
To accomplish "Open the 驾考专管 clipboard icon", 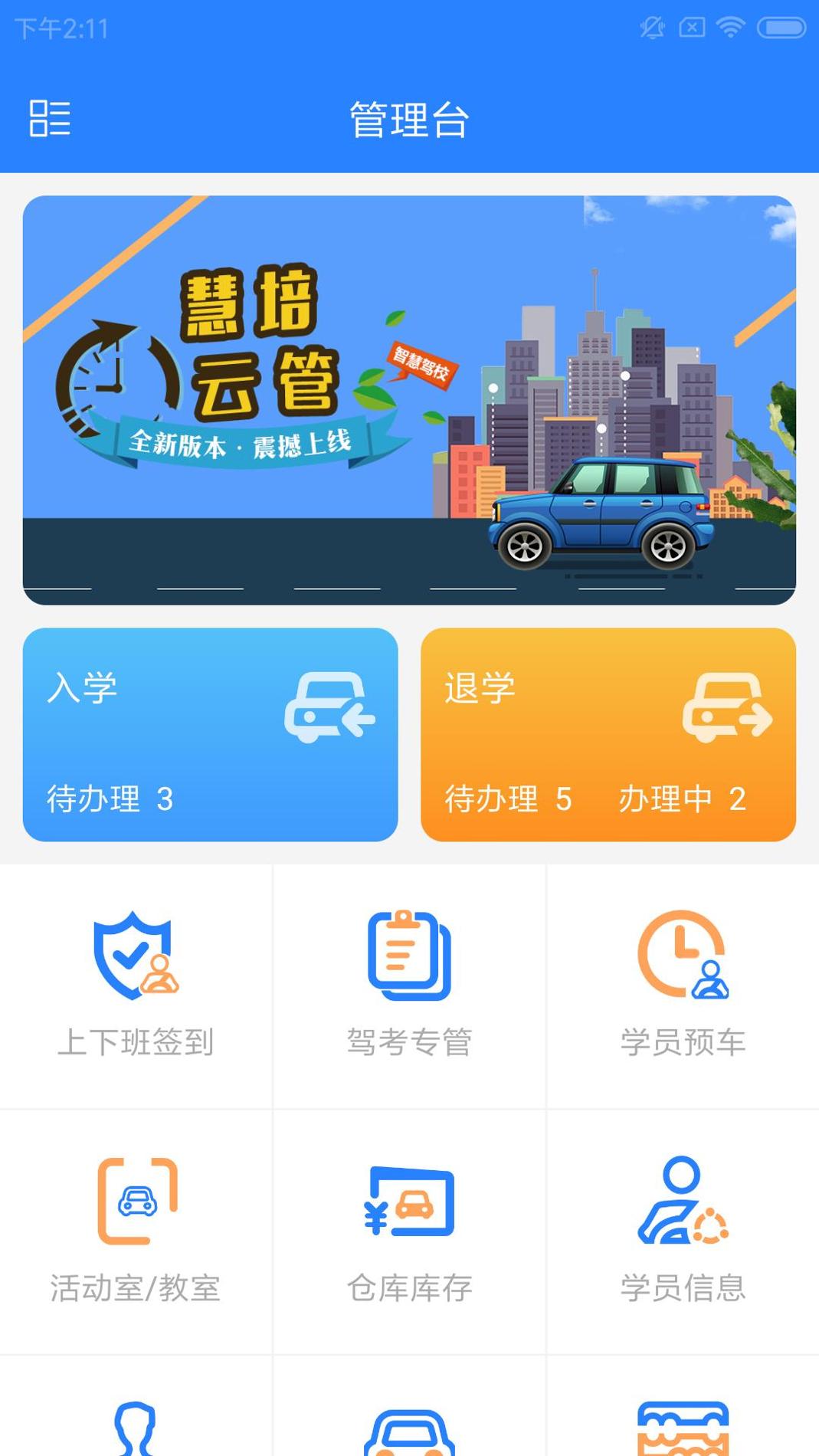I will point(409,953).
